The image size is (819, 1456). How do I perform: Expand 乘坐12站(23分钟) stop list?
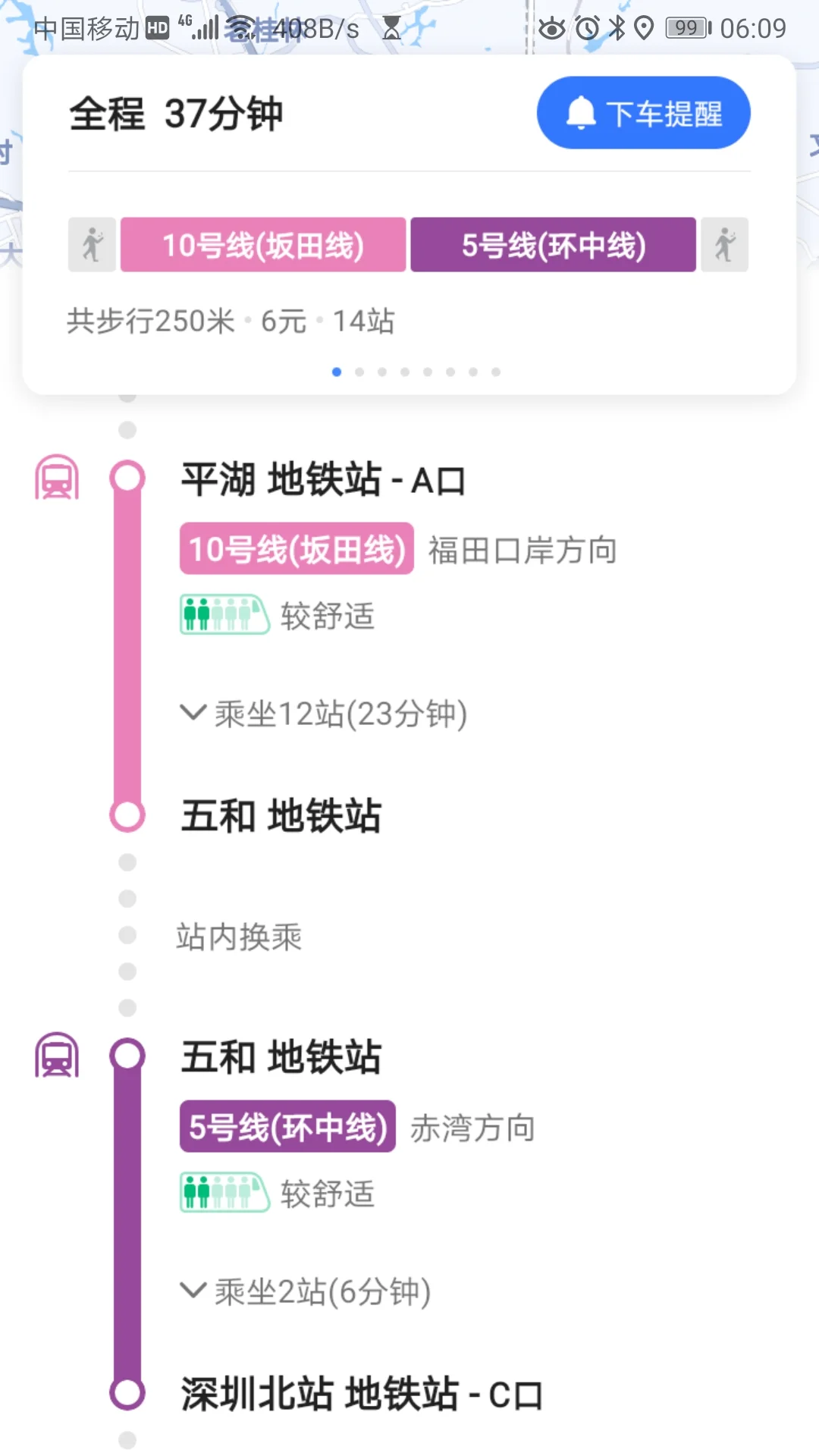(x=326, y=714)
